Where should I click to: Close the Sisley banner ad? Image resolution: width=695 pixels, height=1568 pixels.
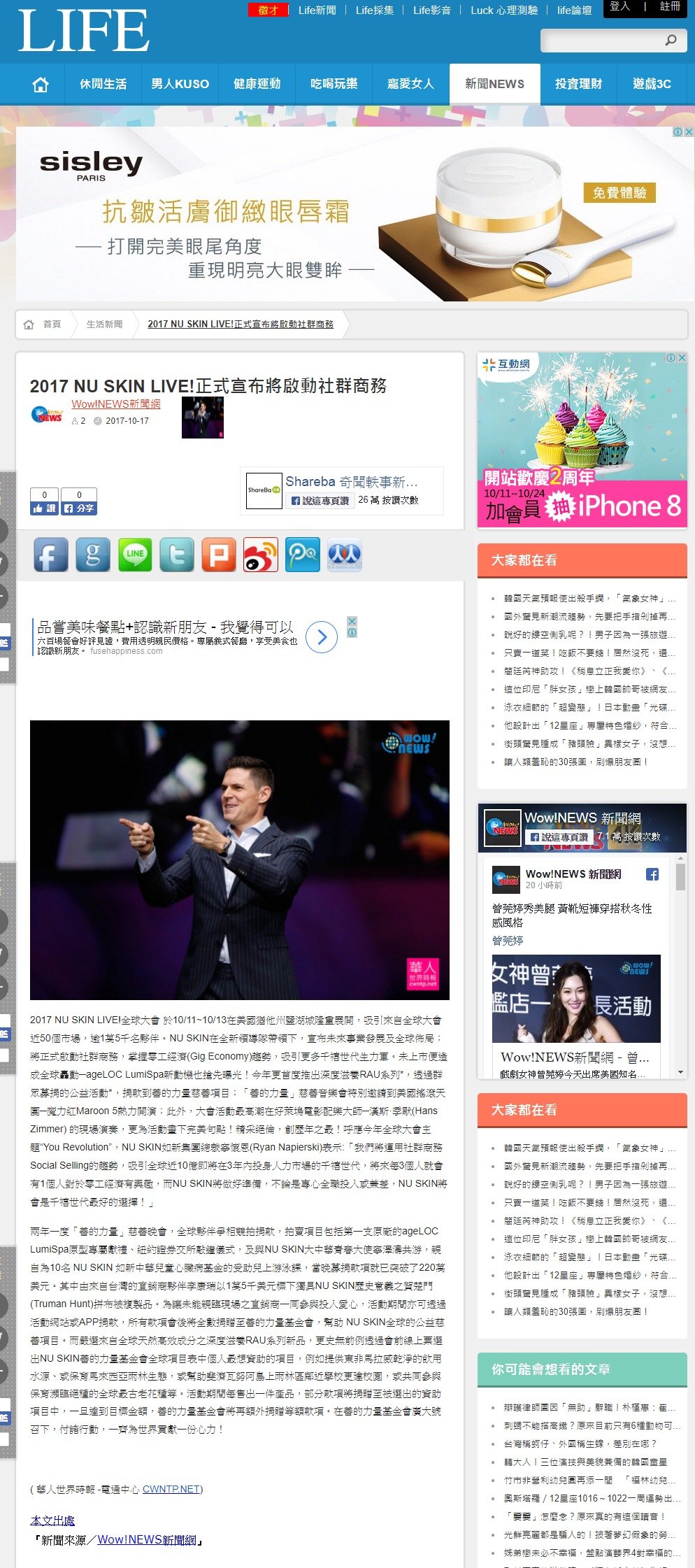689,131
